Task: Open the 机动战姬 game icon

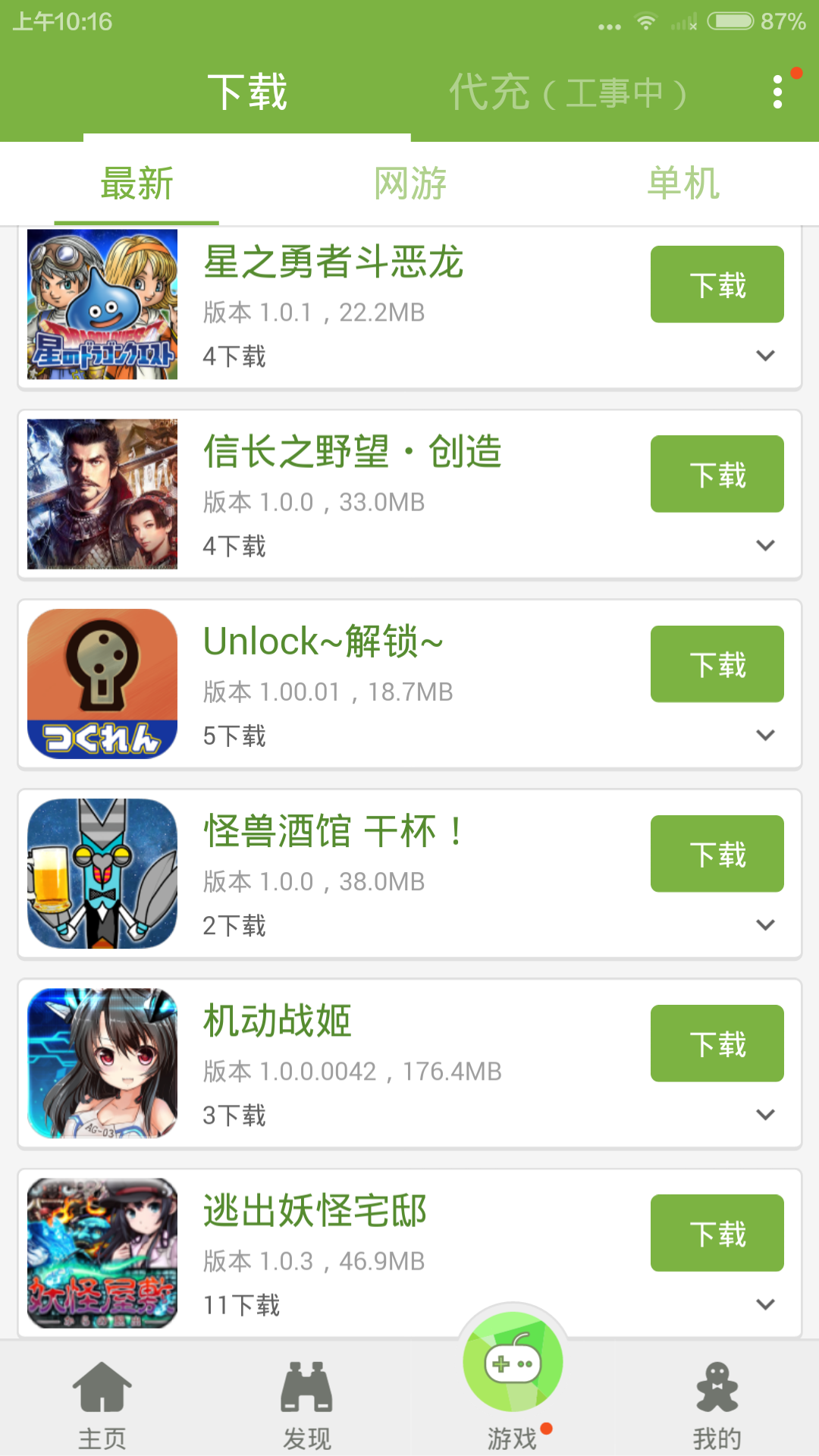Action: pyautogui.click(x=102, y=1063)
